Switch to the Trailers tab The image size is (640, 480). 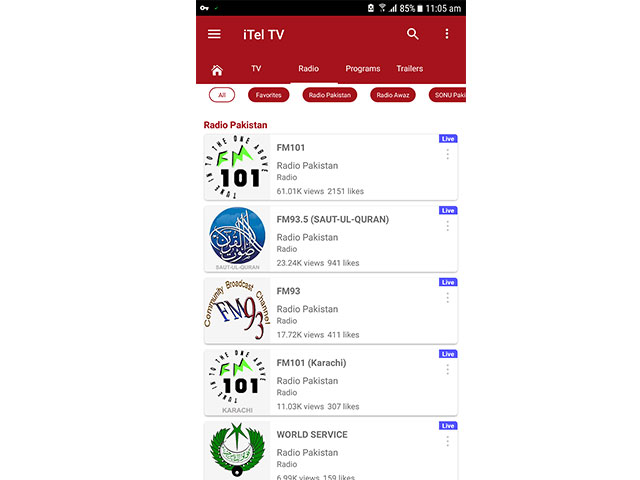pyautogui.click(x=410, y=69)
